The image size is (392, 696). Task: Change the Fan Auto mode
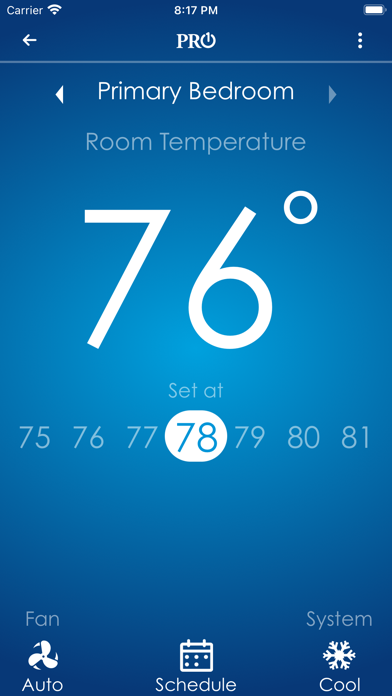pyautogui.click(x=43, y=666)
